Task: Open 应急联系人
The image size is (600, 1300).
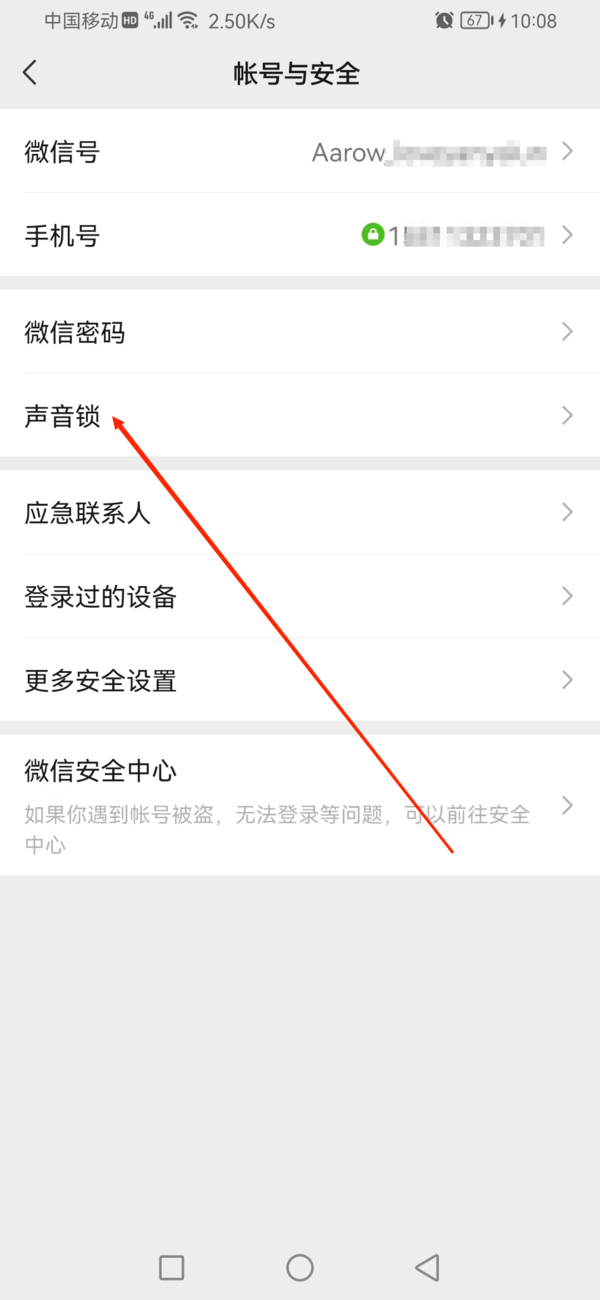Action: [300, 513]
